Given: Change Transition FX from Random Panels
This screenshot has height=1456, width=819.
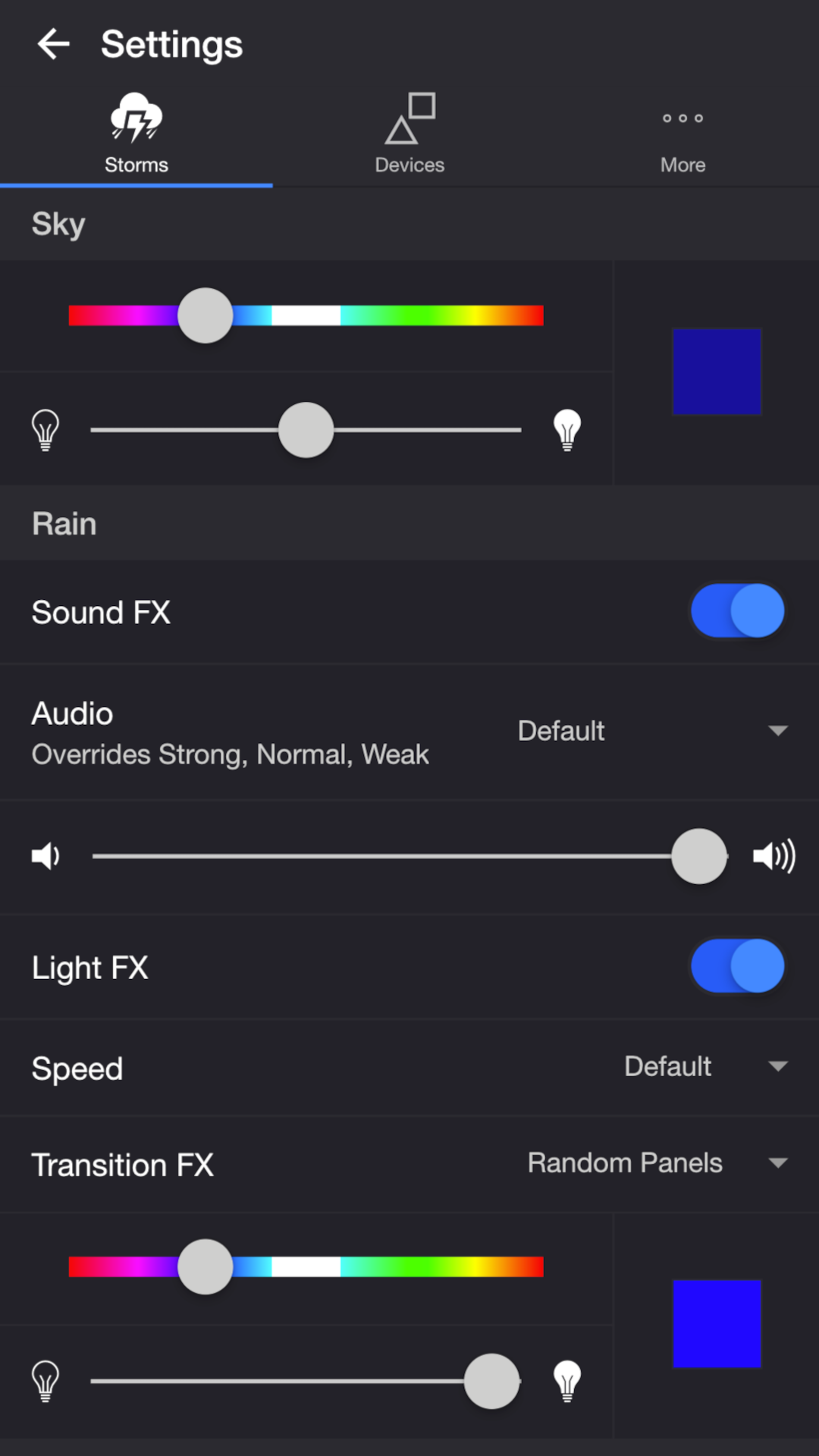Looking at the screenshot, I should tap(657, 1163).
